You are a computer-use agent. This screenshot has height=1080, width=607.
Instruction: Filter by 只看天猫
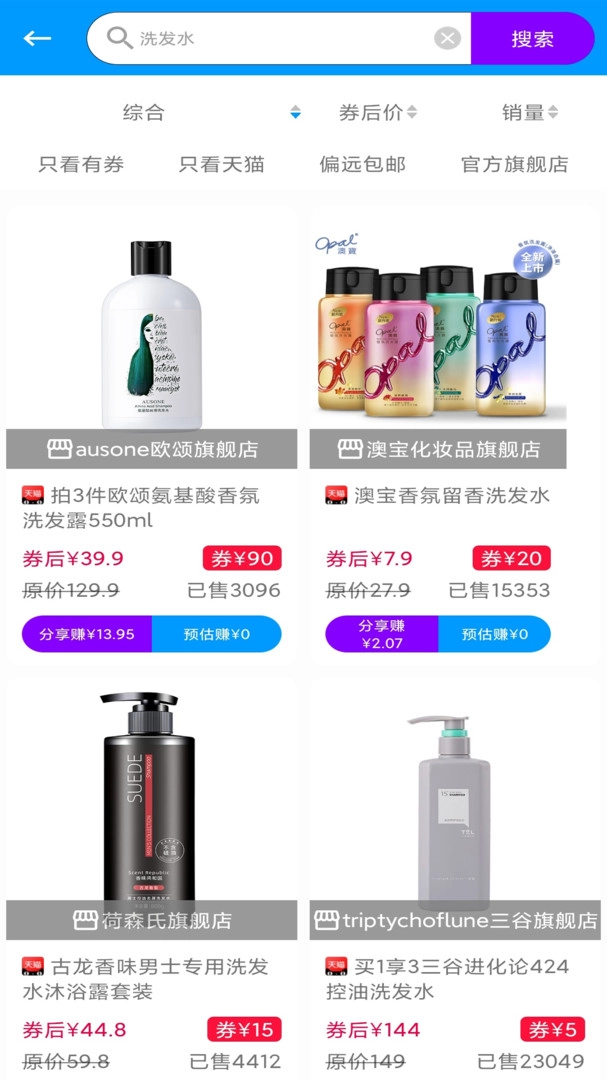(x=221, y=165)
